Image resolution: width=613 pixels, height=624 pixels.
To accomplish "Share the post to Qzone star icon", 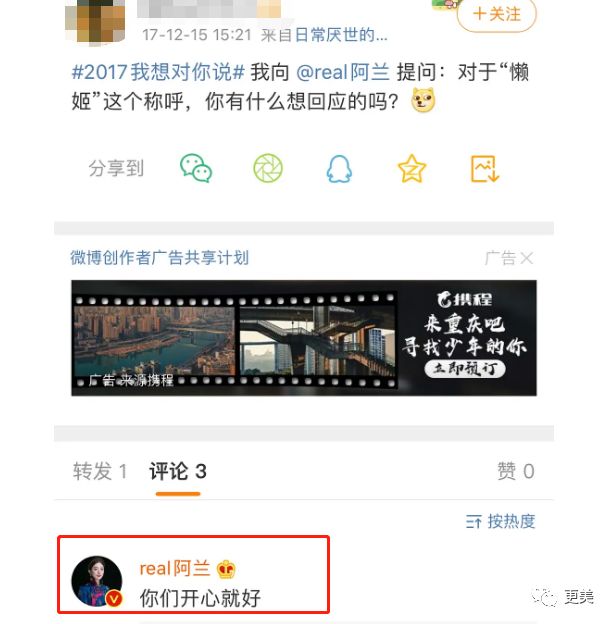I will [x=411, y=168].
